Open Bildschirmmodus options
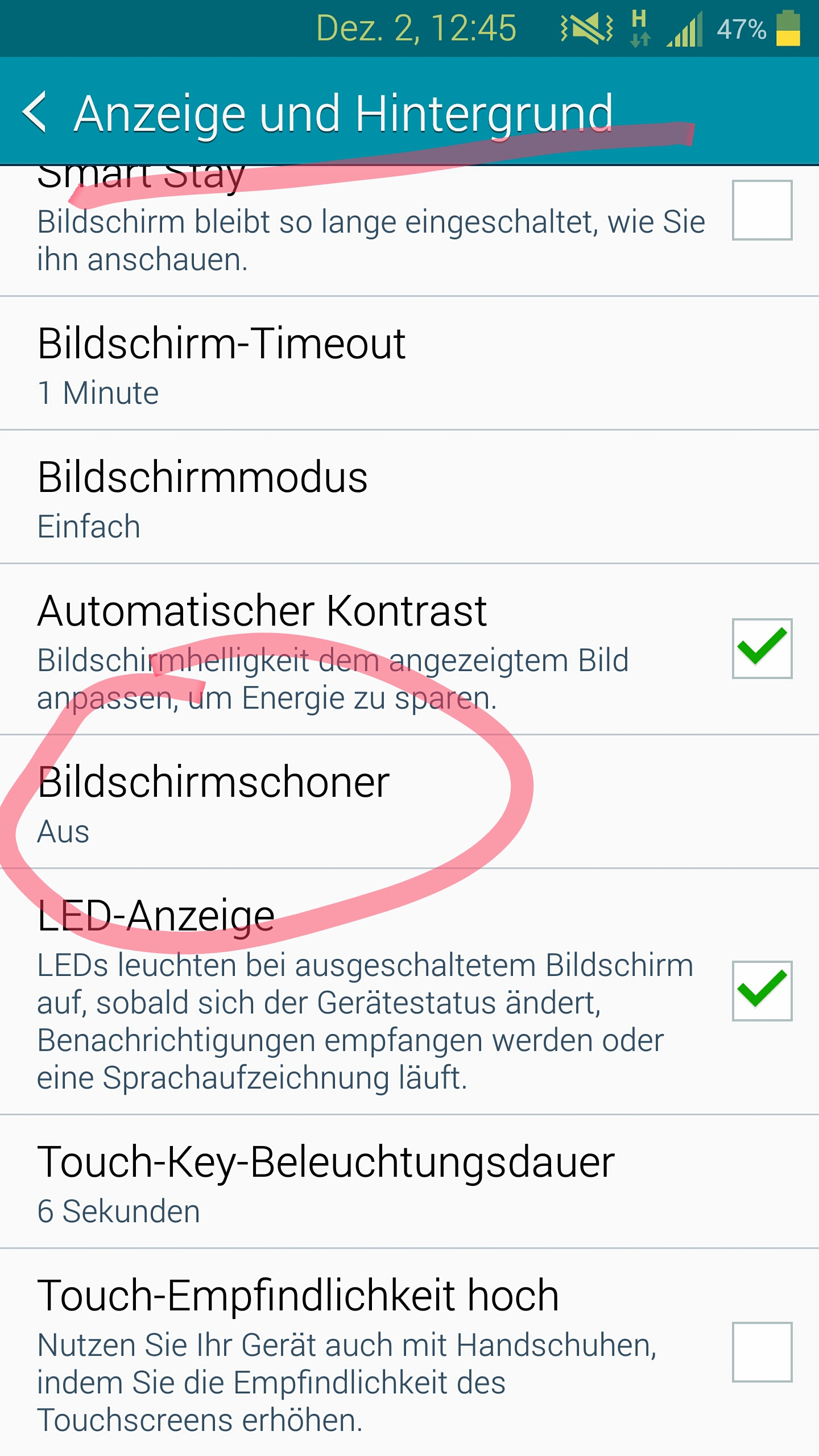This screenshot has width=819, height=1456. pyautogui.click(x=409, y=497)
